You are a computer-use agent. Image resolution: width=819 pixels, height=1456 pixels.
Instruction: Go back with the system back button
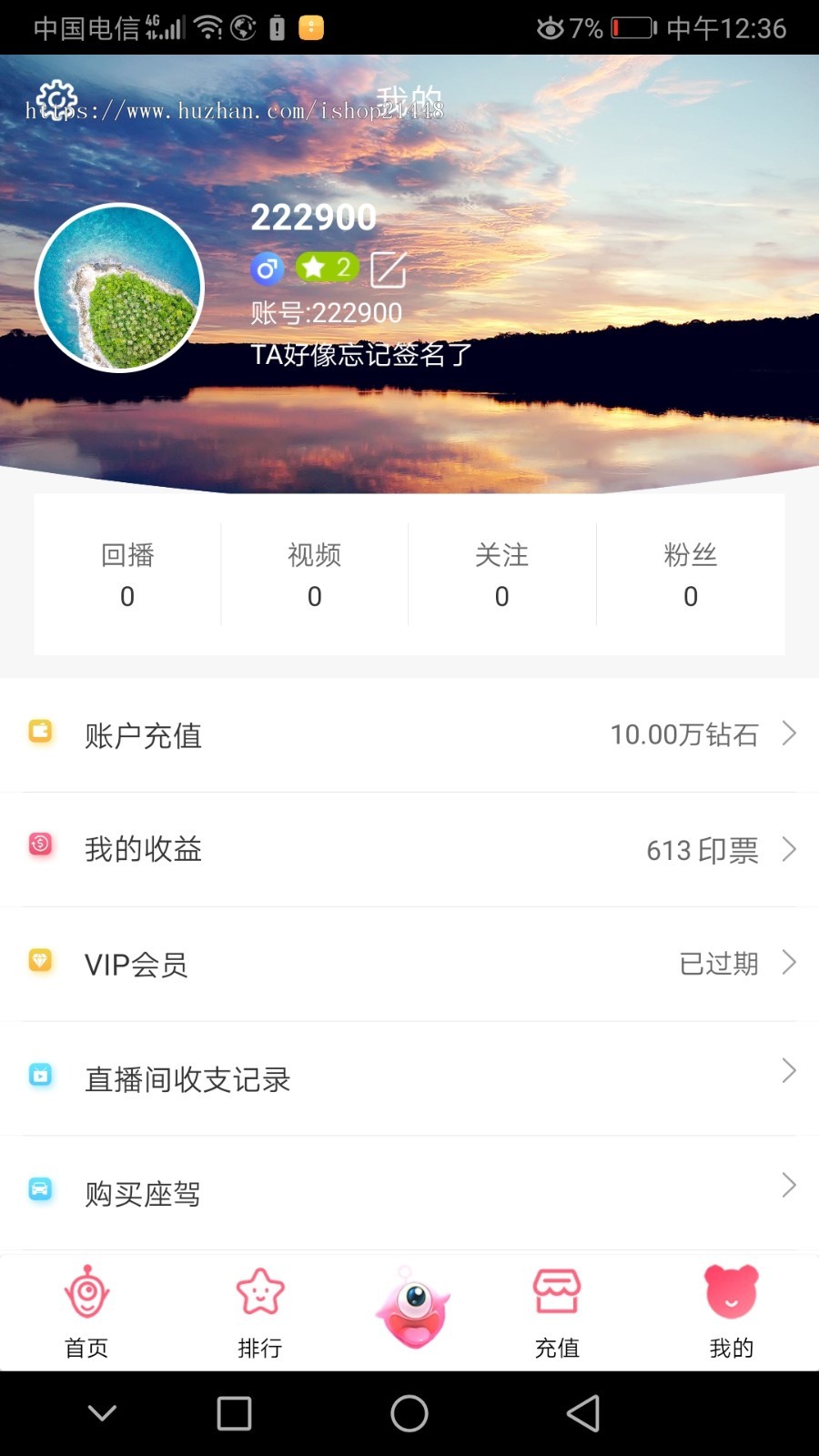pyautogui.click(x=583, y=1413)
